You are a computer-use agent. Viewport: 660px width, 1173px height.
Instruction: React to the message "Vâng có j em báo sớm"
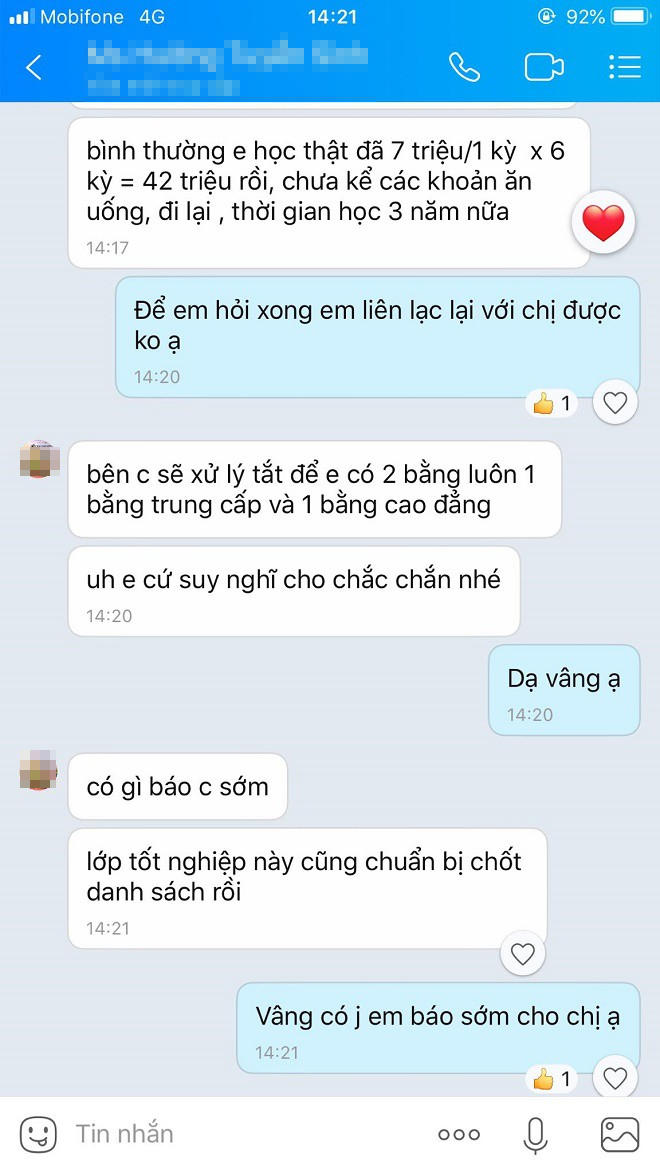(615, 1078)
